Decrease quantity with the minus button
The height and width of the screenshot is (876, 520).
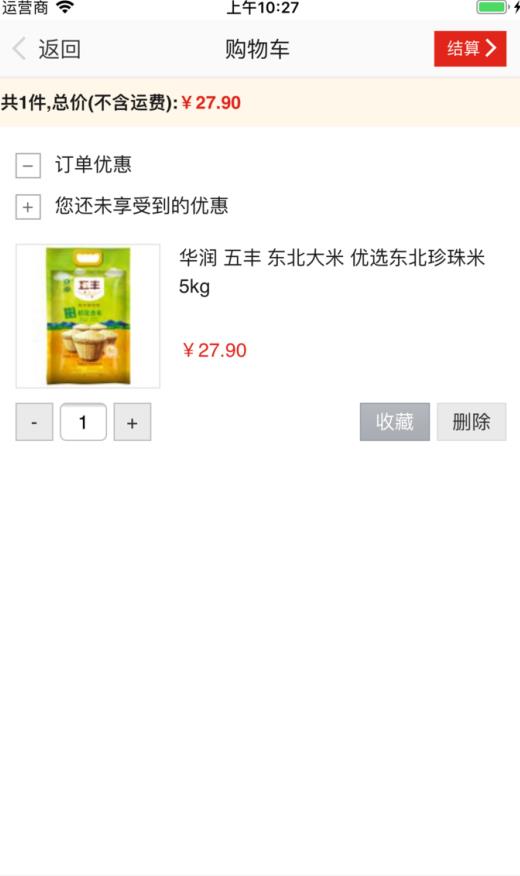point(34,422)
